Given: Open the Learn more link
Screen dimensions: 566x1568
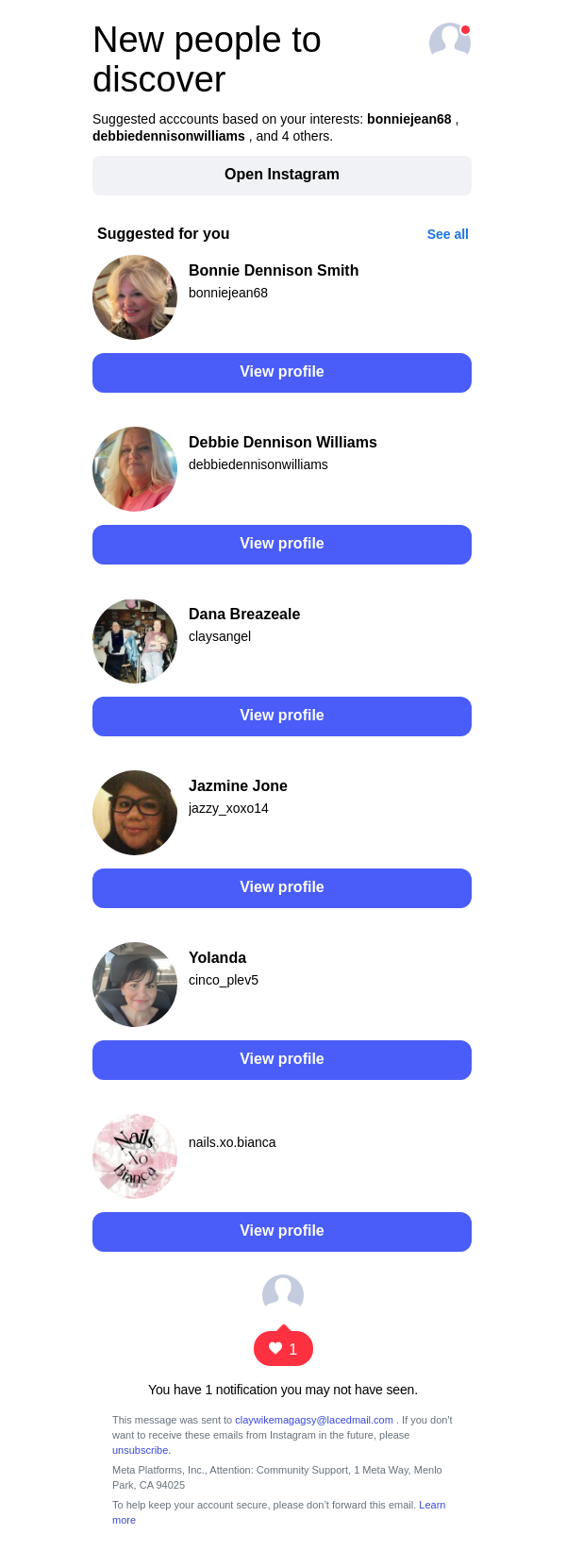Looking at the screenshot, I should coord(432,1505).
